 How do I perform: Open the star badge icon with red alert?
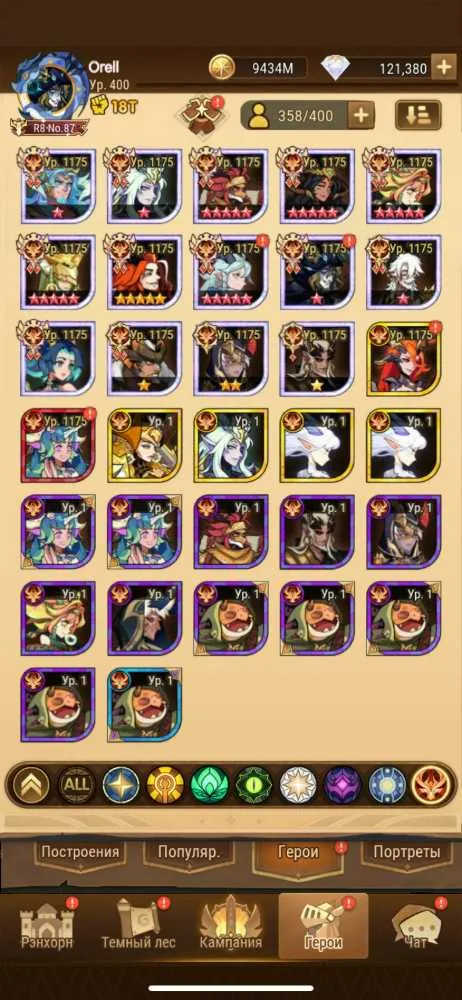199,115
